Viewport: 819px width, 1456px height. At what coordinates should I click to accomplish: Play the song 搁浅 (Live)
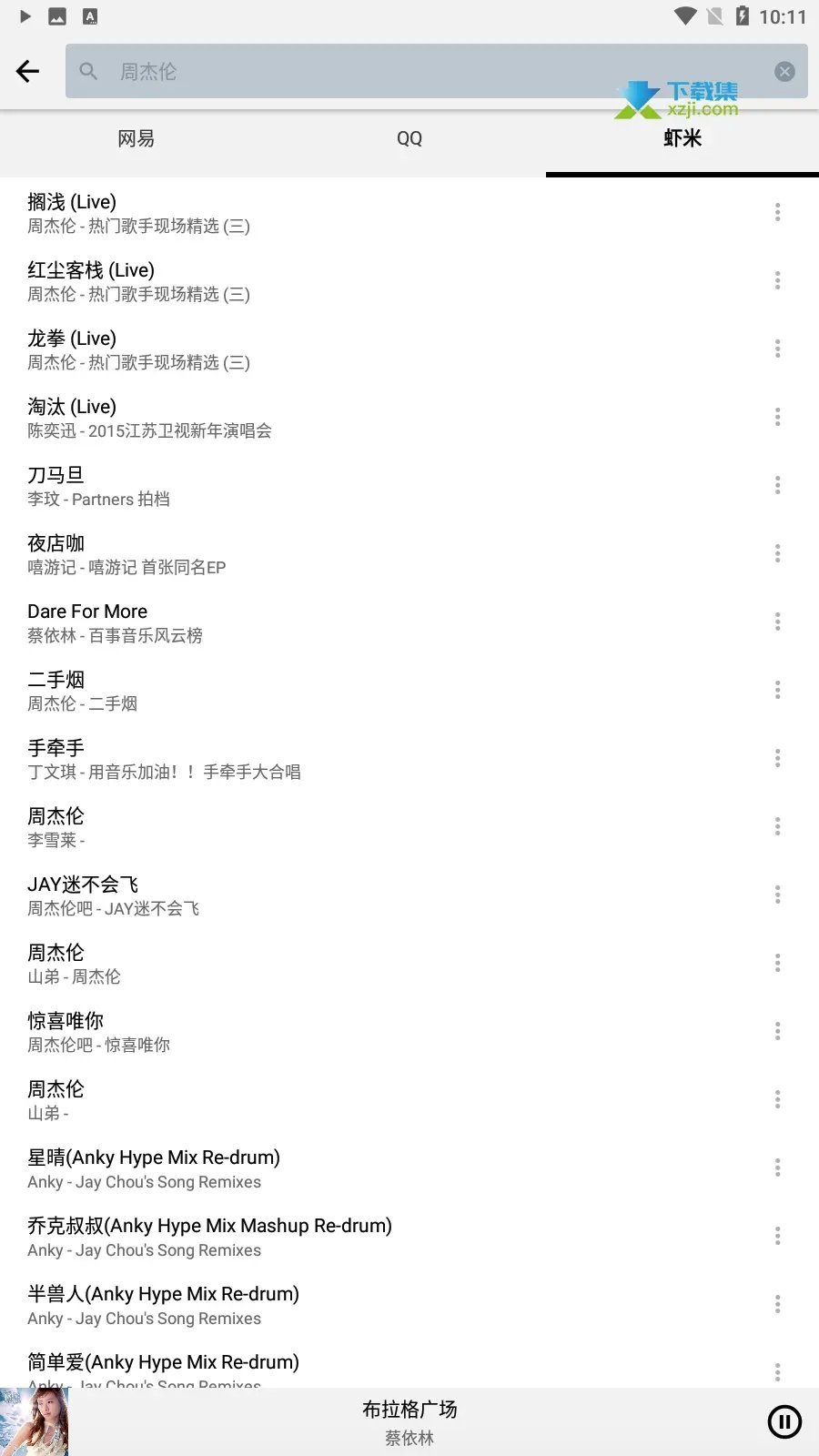click(x=364, y=213)
